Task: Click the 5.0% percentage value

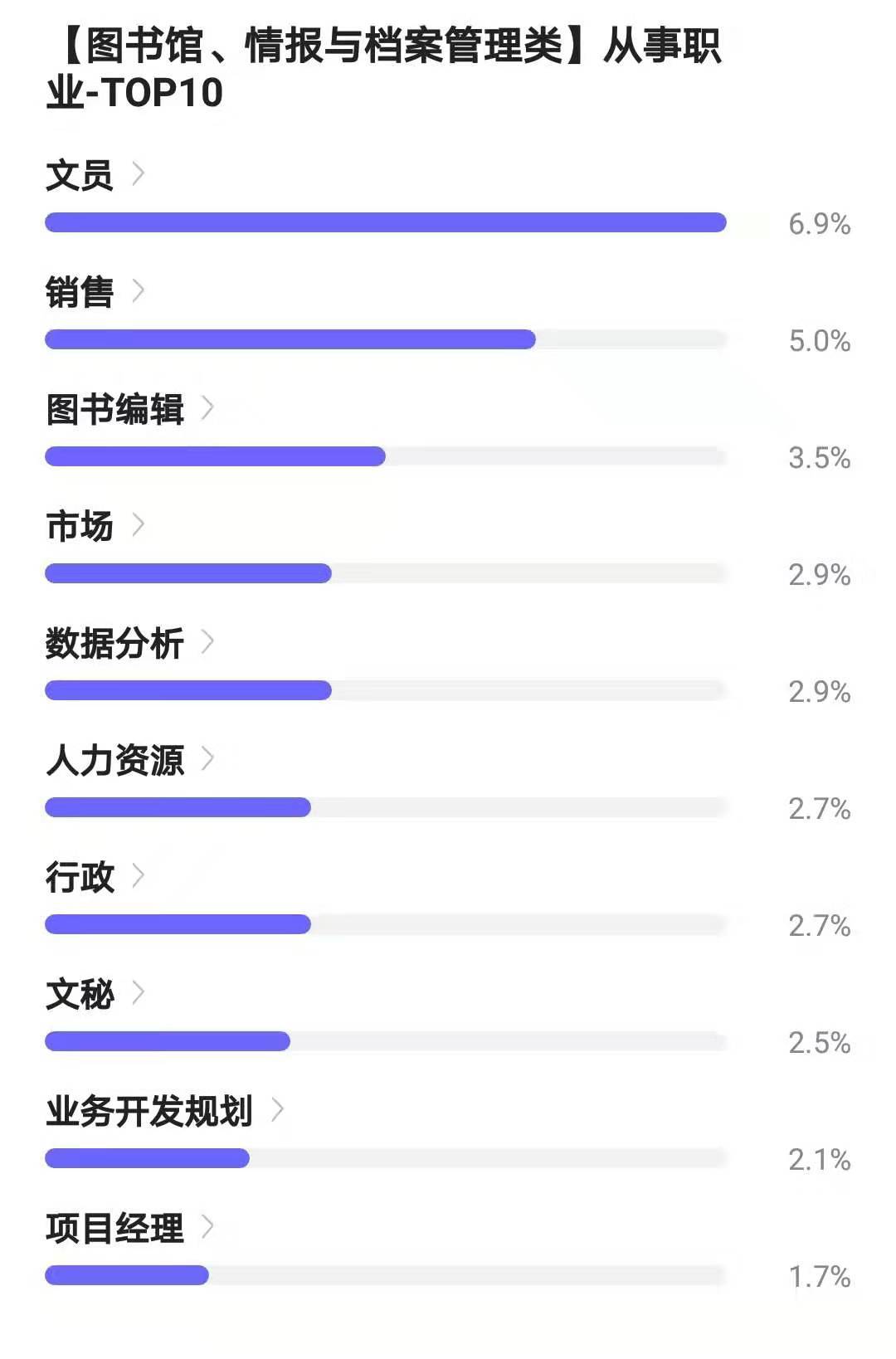Action: [820, 339]
